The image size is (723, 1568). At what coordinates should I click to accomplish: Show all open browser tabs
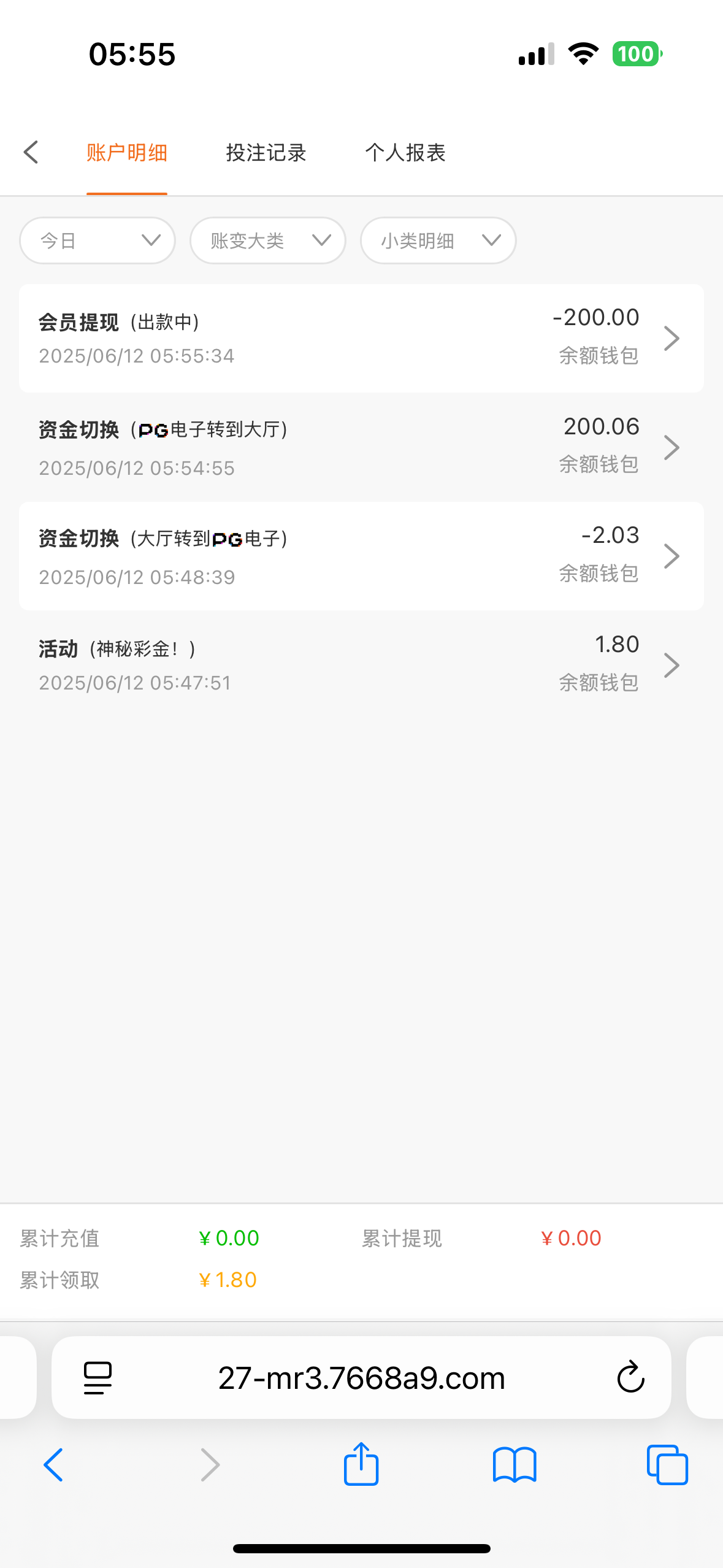point(667,1465)
